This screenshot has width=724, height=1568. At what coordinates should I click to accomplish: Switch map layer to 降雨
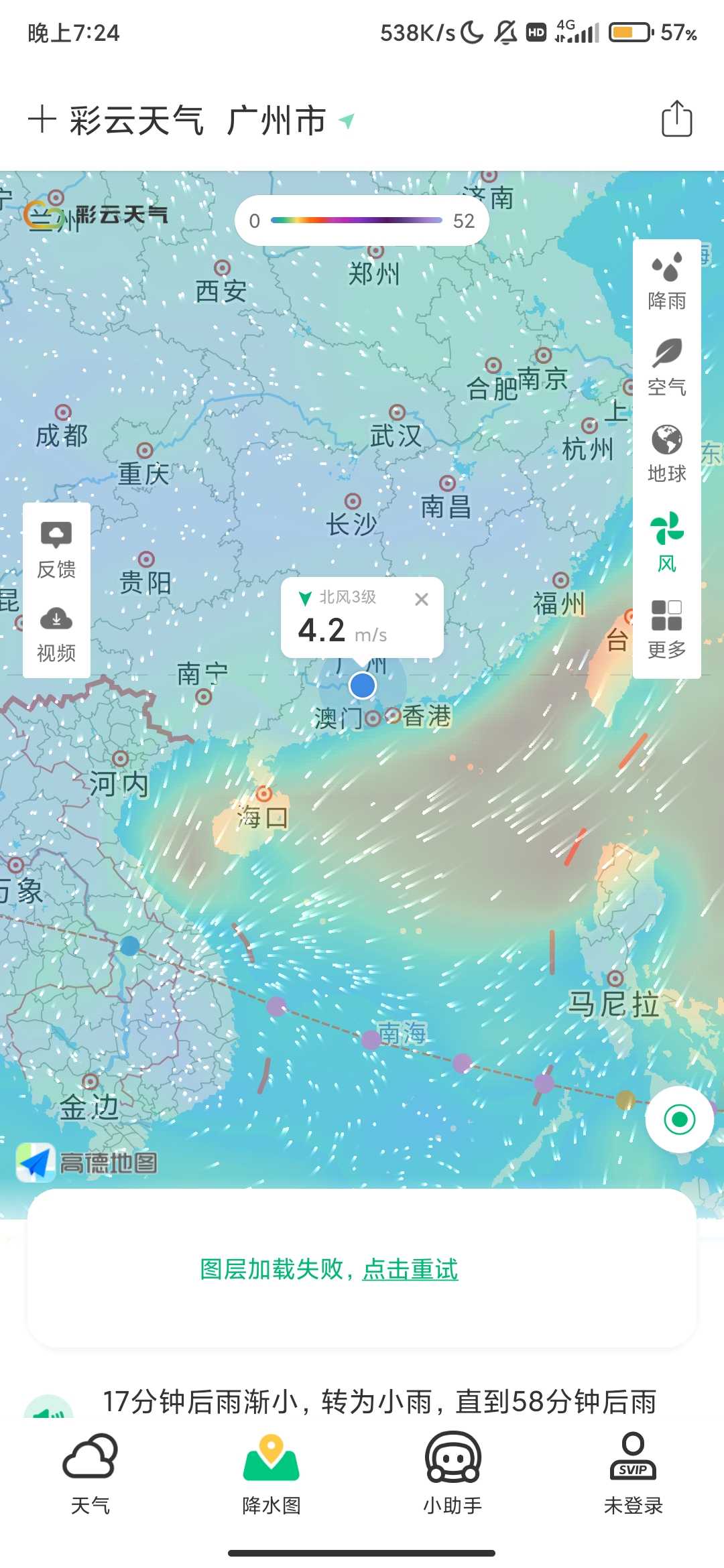666,281
